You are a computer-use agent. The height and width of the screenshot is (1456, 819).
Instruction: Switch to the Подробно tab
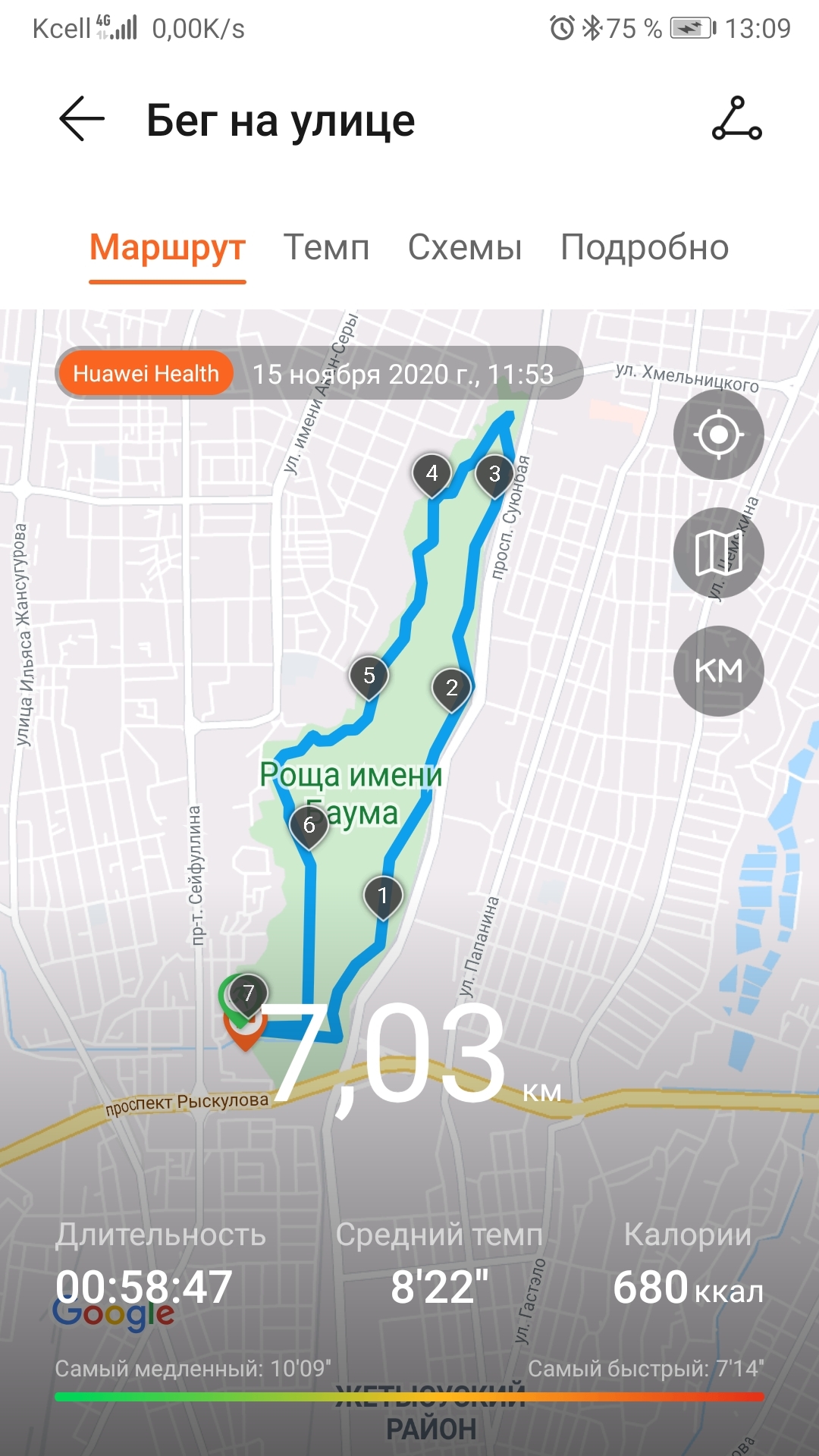tap(645, 248)
